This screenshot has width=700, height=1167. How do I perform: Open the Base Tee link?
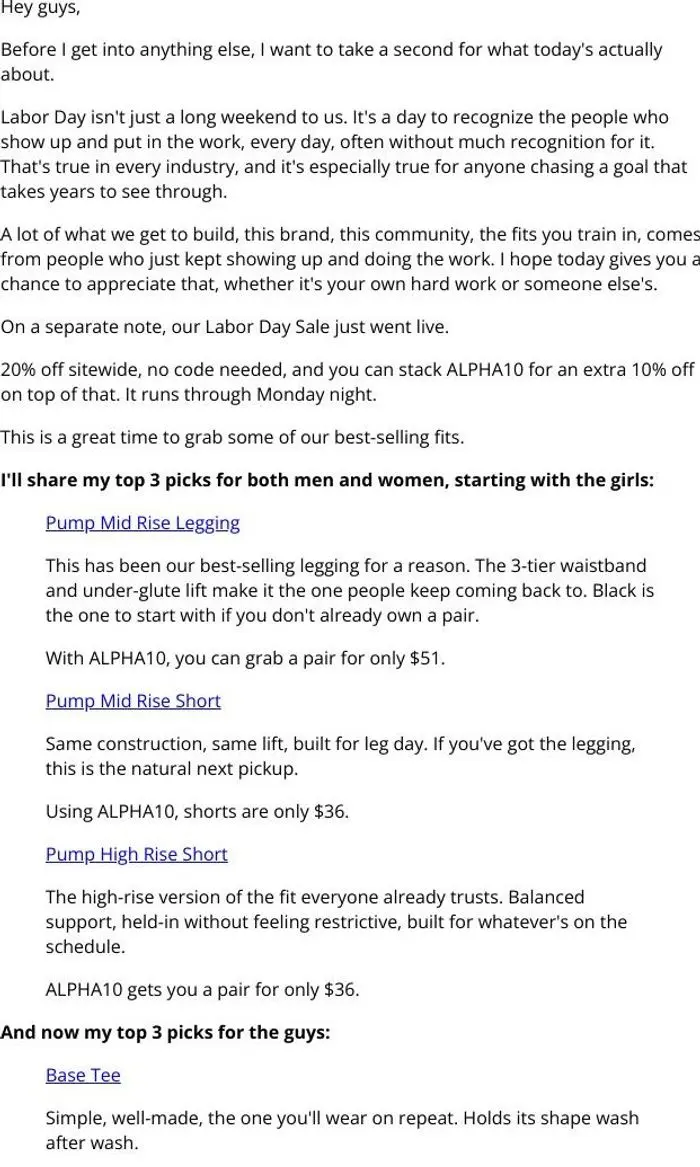(83, 1075)
